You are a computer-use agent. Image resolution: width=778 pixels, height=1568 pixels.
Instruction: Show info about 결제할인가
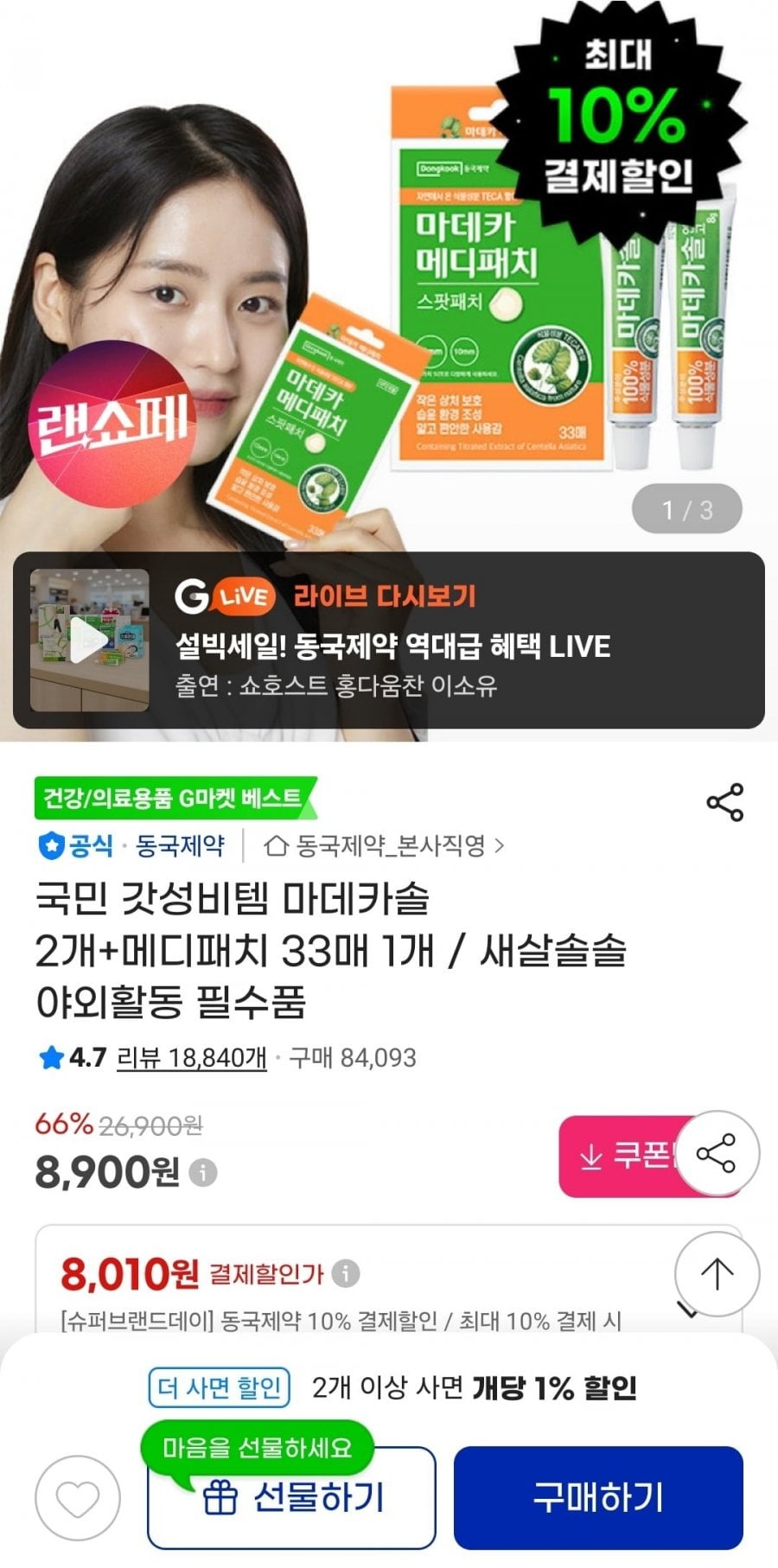pos(346,1273)
